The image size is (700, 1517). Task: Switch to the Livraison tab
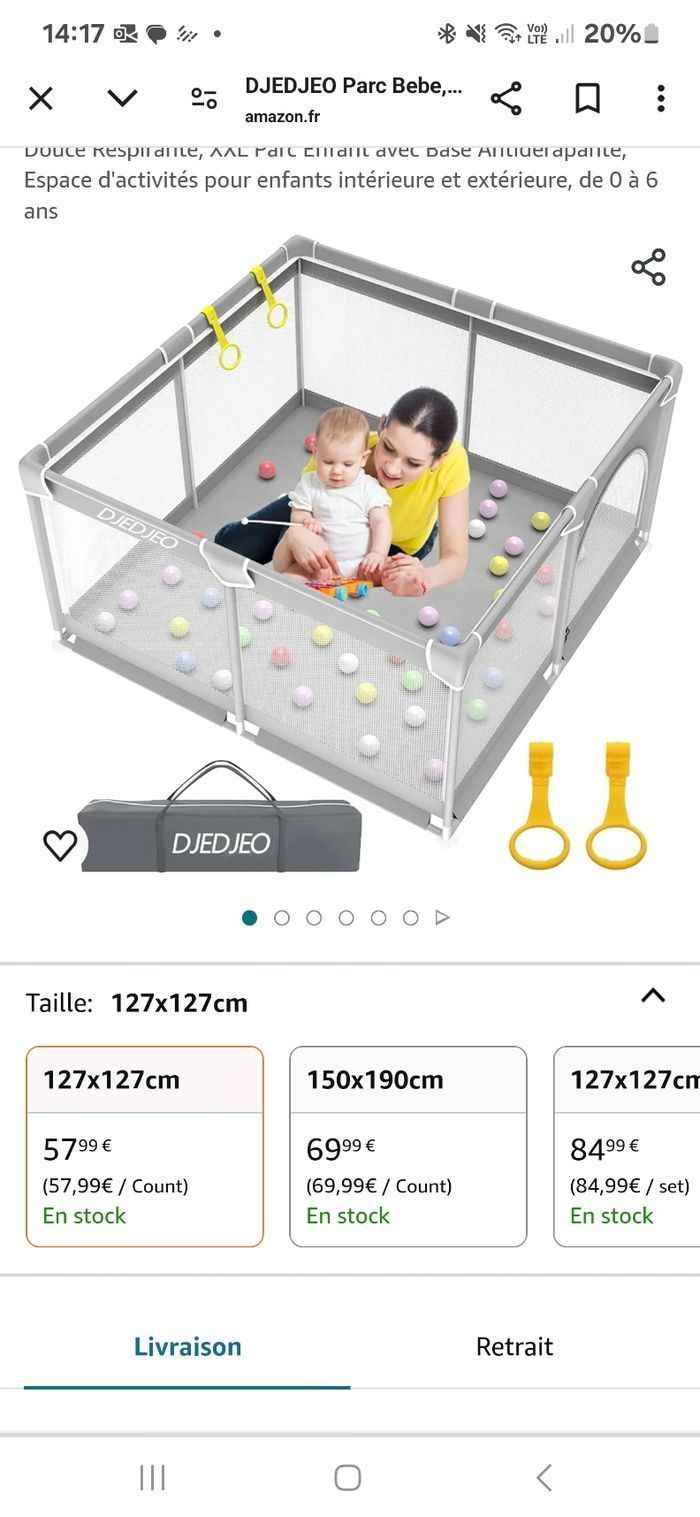click(x=187, y=1346)
